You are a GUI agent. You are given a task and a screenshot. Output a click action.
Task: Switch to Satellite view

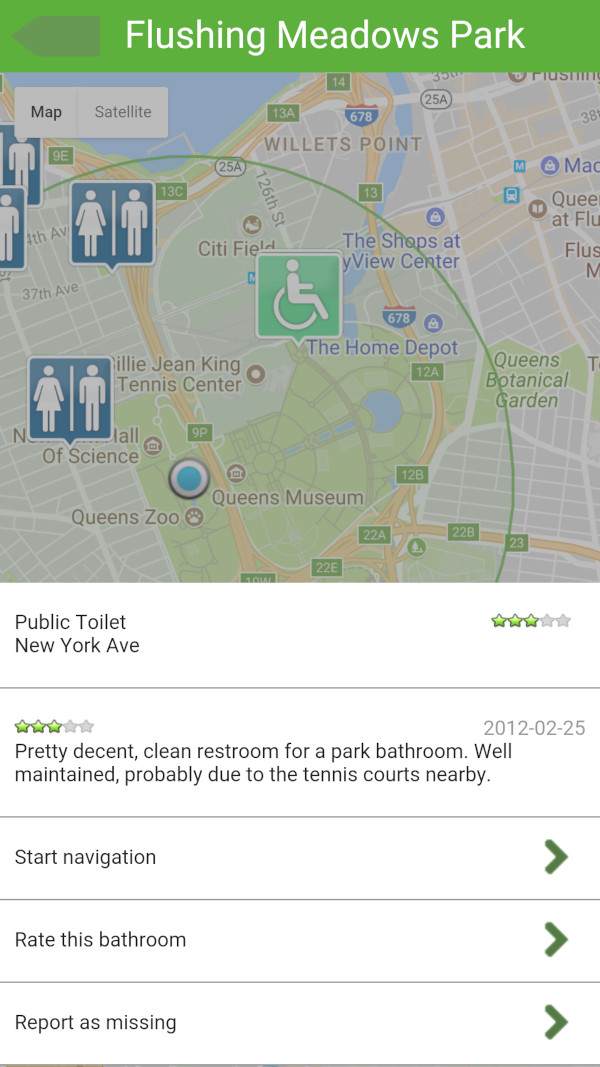(x=123, y=112)
